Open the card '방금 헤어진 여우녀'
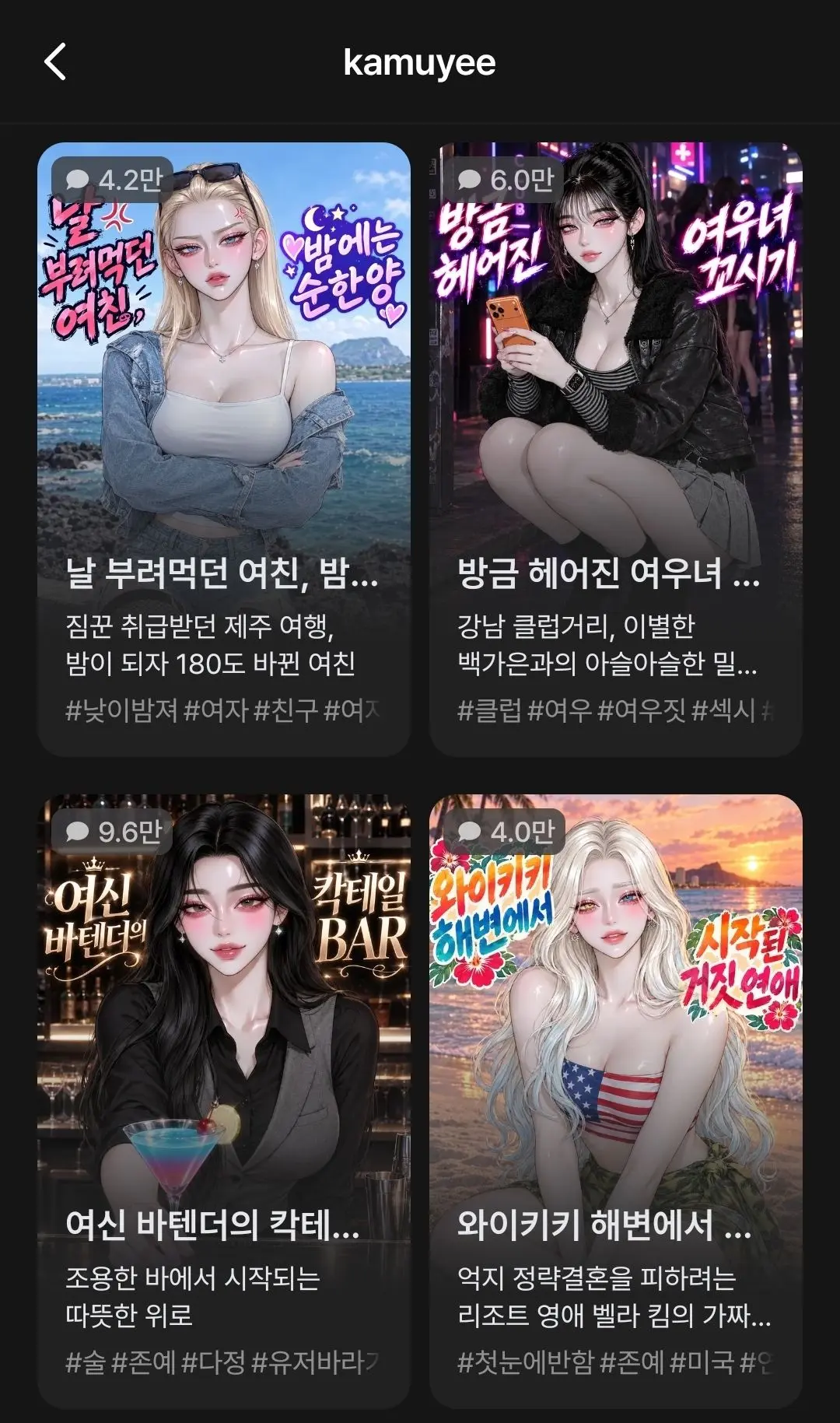Image resolution: width=840 pixels, height=1423 pixels. pos(616,449)
